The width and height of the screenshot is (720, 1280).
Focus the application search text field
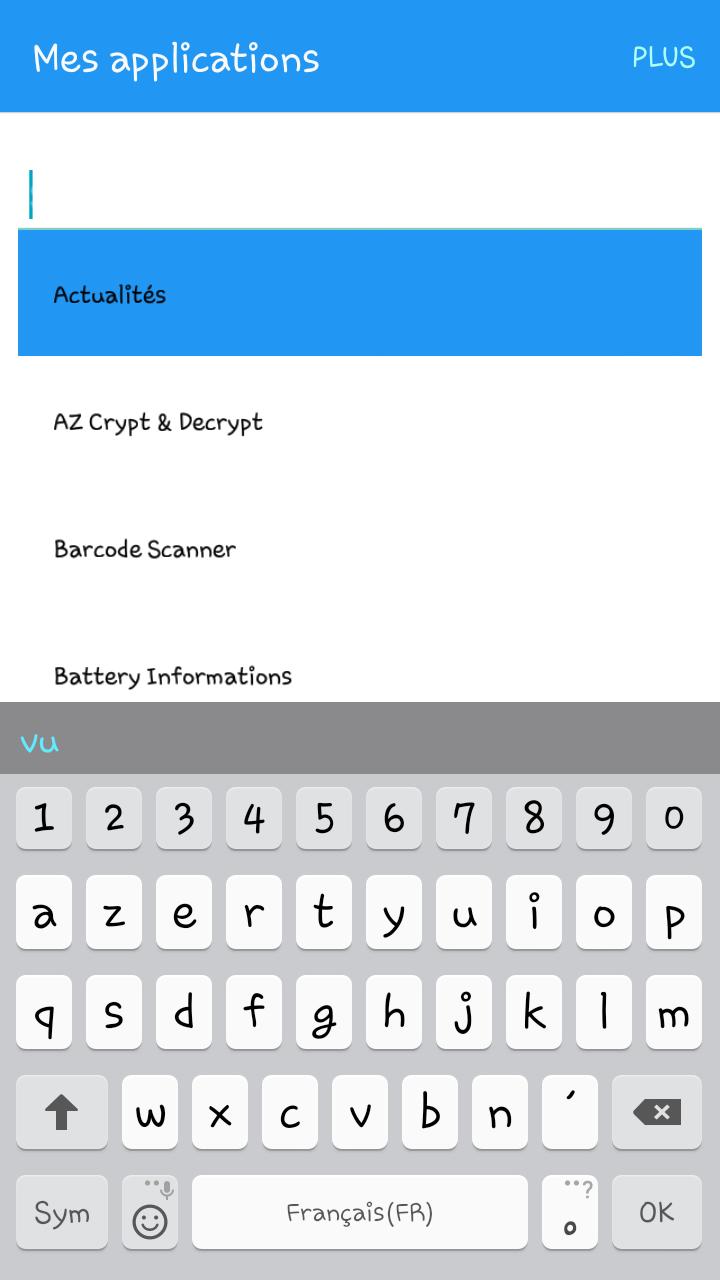click(360, 194)
